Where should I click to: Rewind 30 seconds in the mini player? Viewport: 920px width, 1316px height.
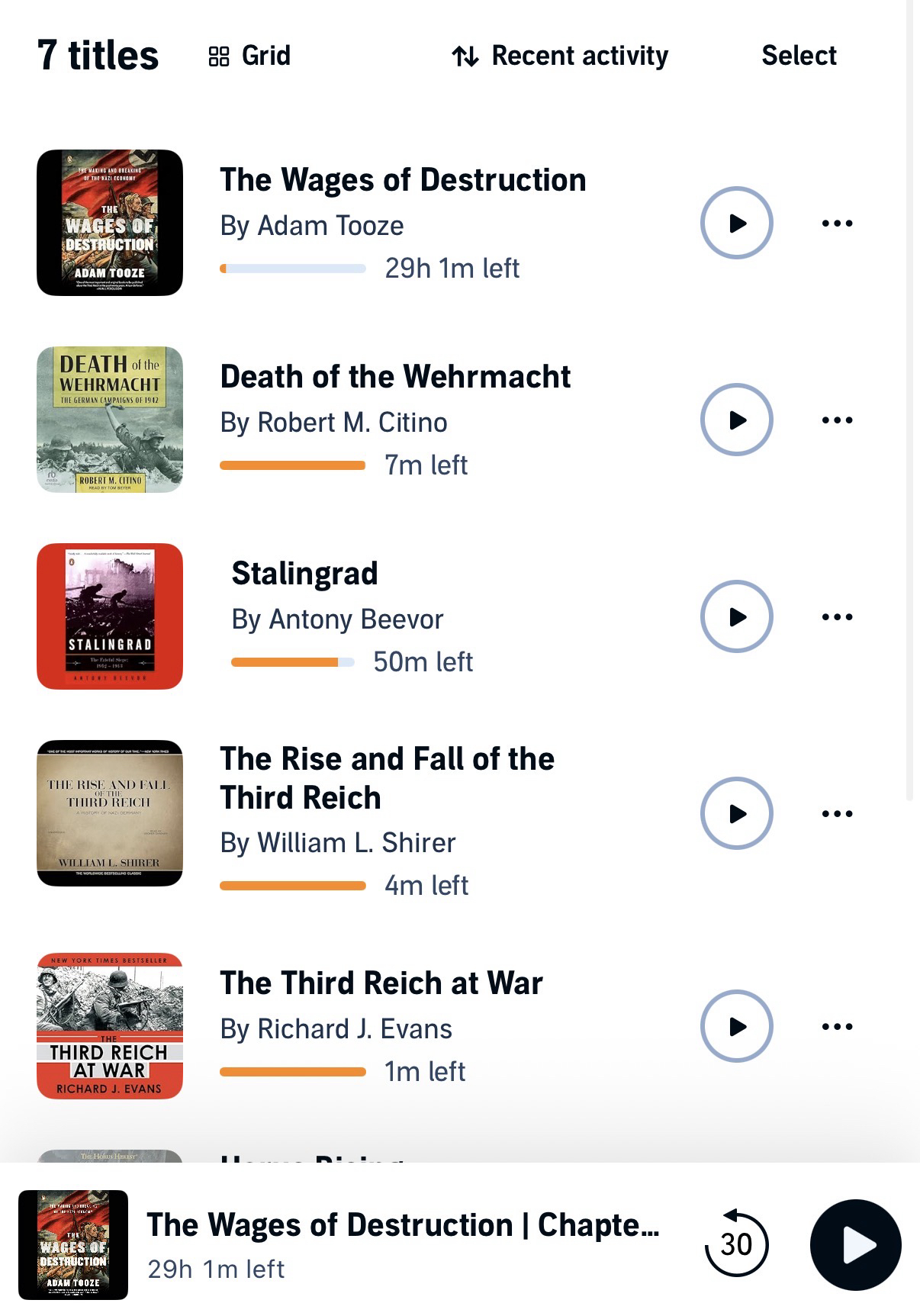[x=735, y=1244]
